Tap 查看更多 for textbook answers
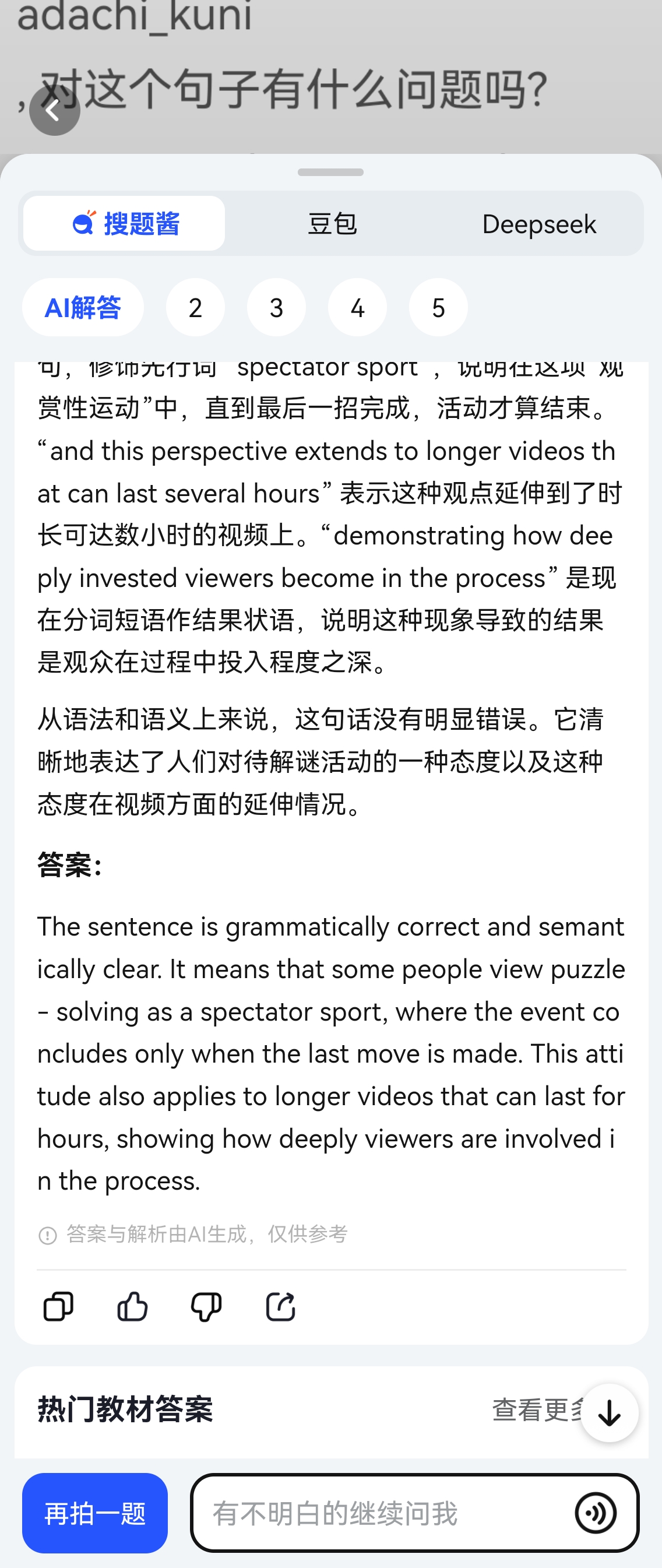Screen dimensions: 662x1568 pyautogui.click(x=536, y=1409)
